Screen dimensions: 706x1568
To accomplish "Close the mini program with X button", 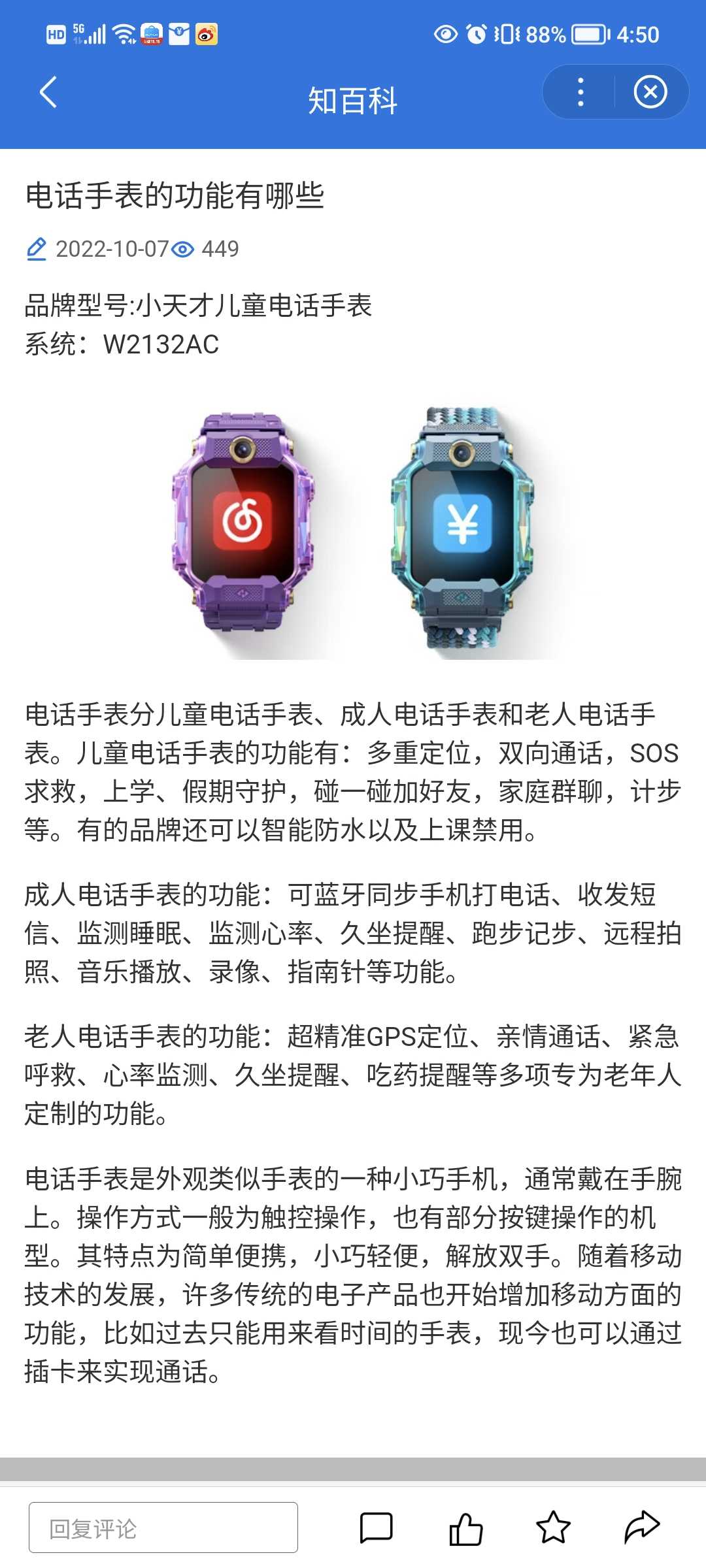I will (x=650, y=92).
